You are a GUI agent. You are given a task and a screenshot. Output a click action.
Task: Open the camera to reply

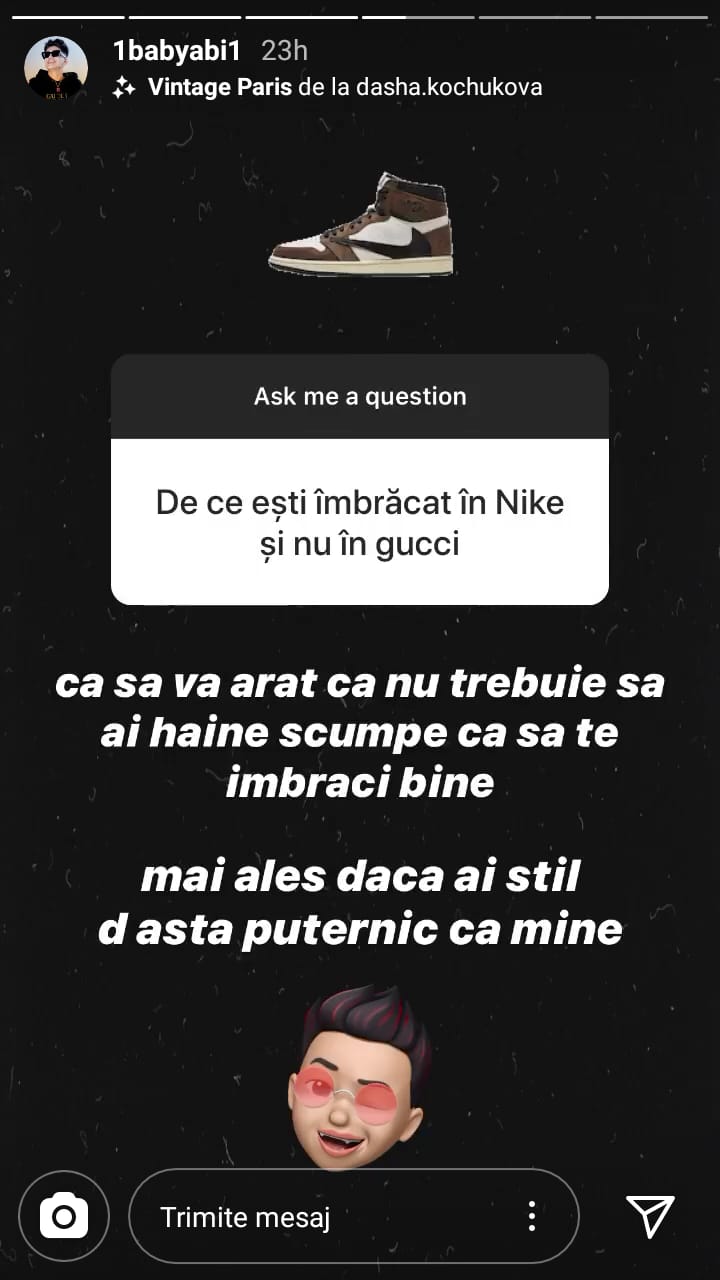[x=64, y=1216]
